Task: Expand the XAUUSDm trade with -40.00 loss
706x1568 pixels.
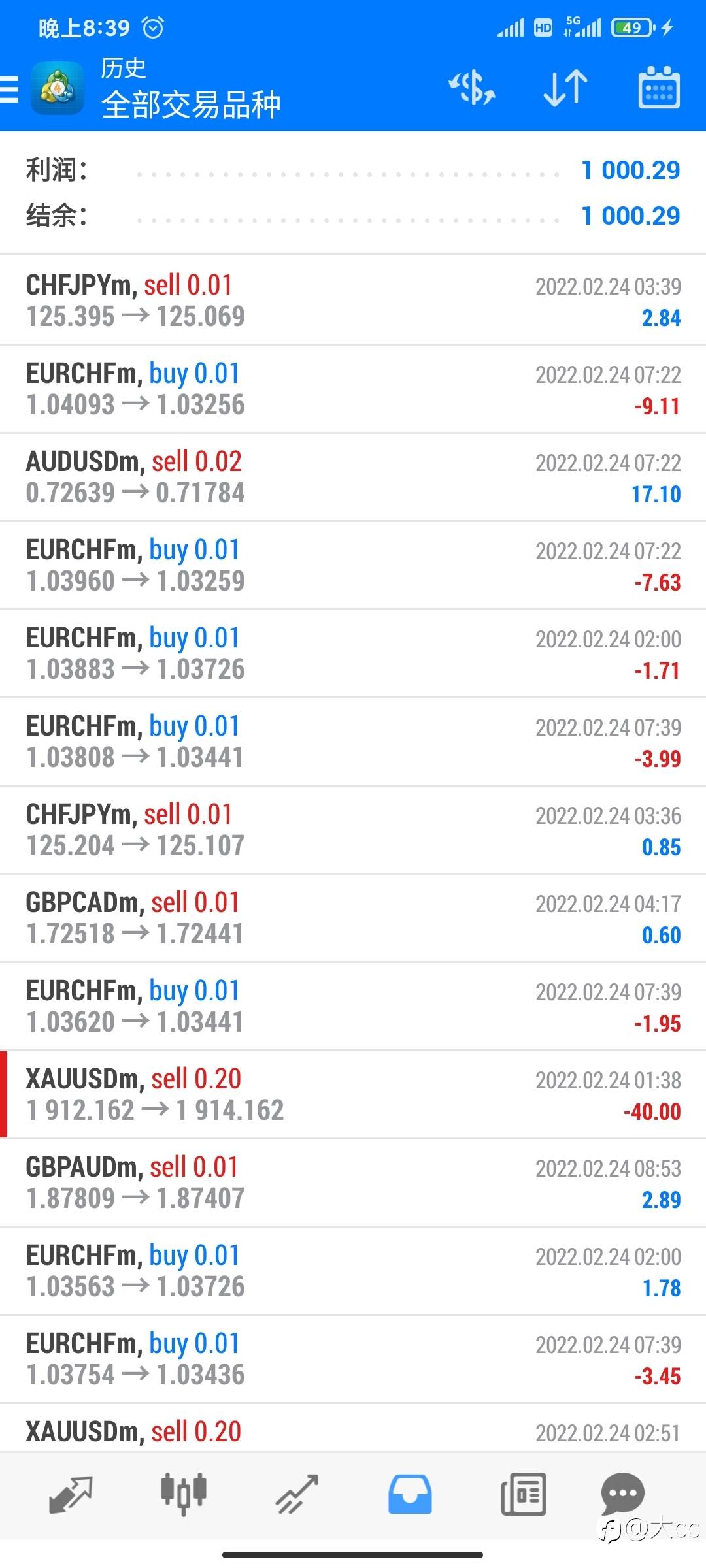Action: click(x=353, y=1094)
